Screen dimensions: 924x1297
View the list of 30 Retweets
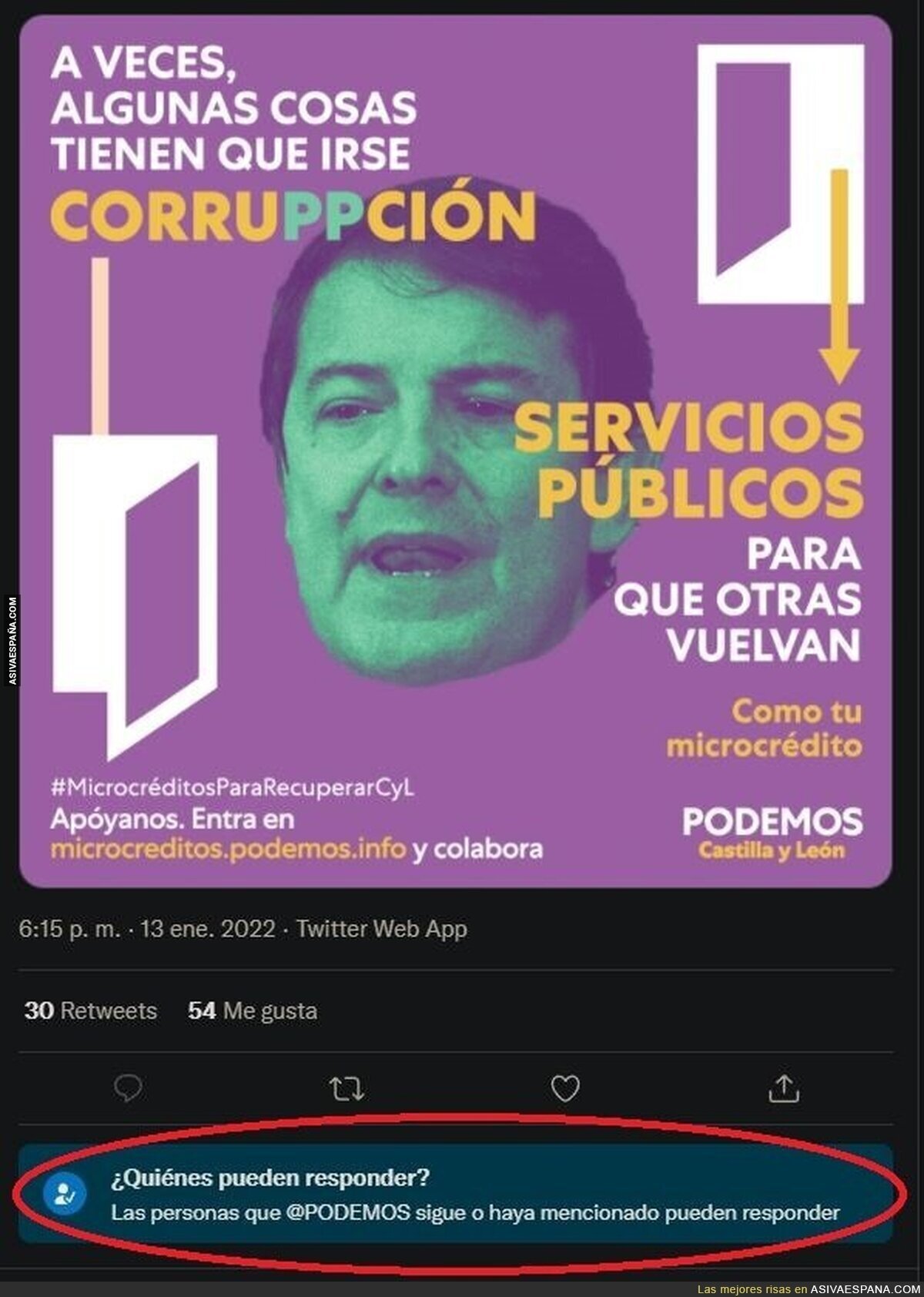click(90, 1010)
